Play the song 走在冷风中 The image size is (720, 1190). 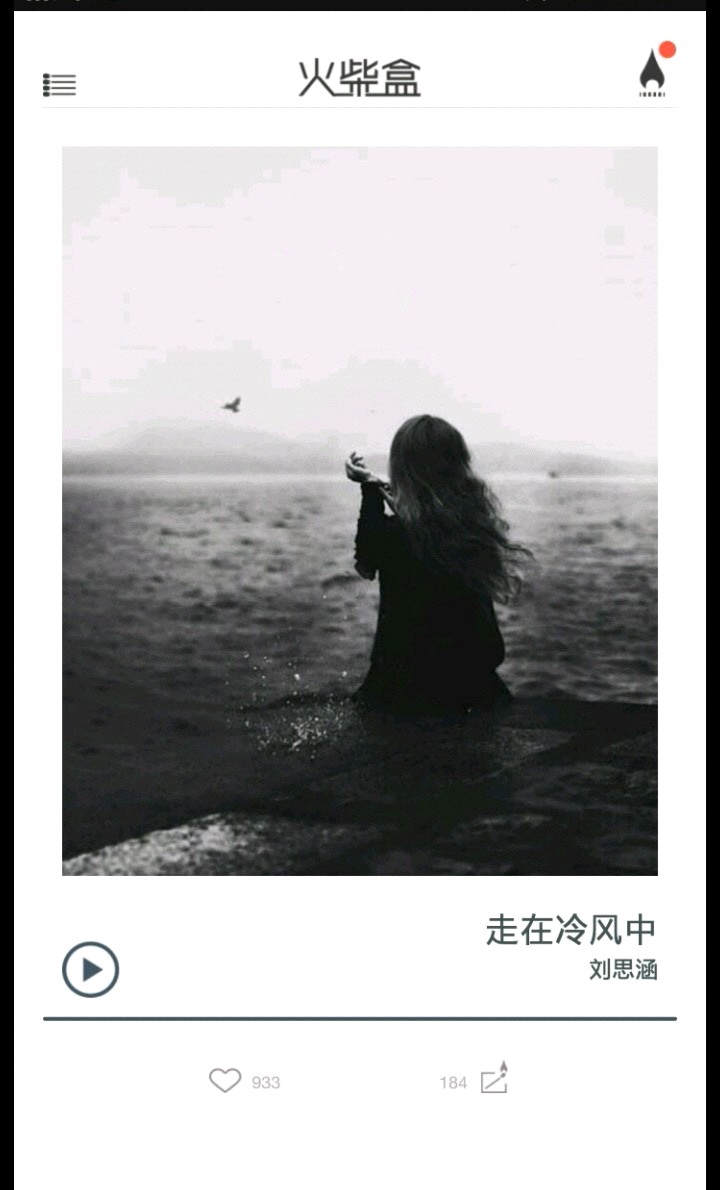[x=91, y=969]
